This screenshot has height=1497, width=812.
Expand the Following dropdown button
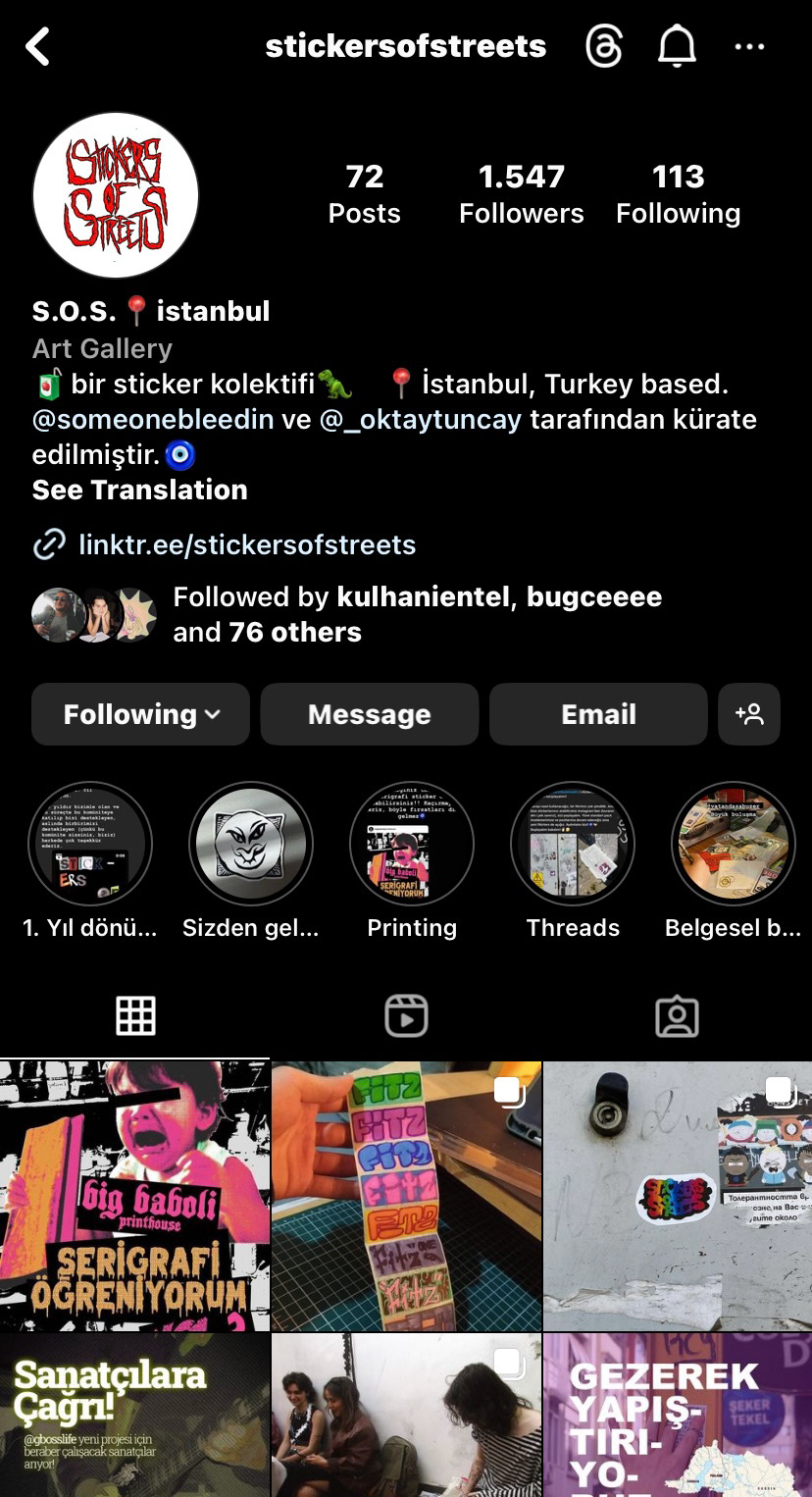click(141, 714)
